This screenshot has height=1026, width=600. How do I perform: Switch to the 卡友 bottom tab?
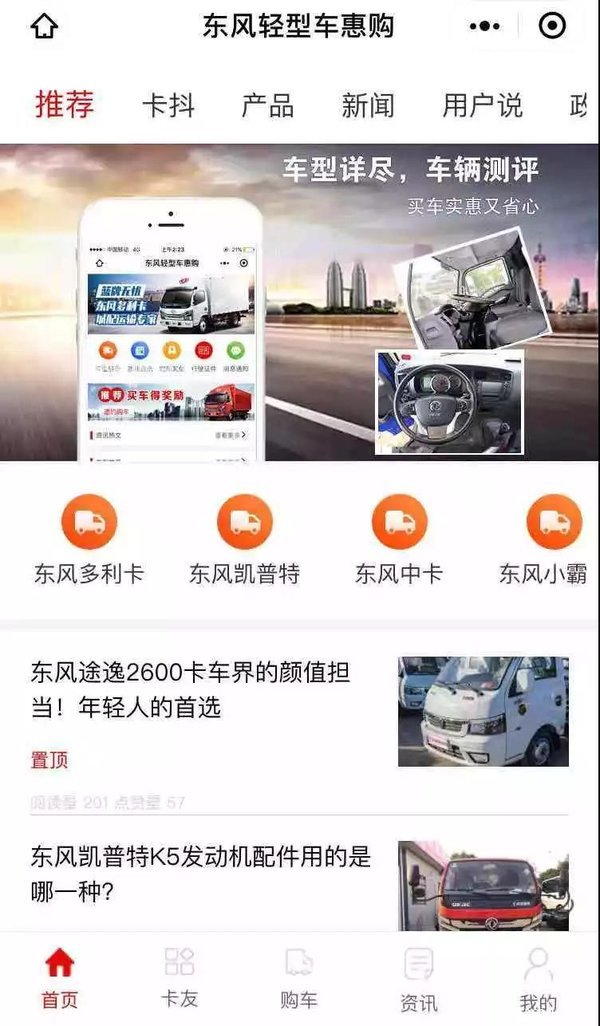pyautogui.click(x=179, y=978)
